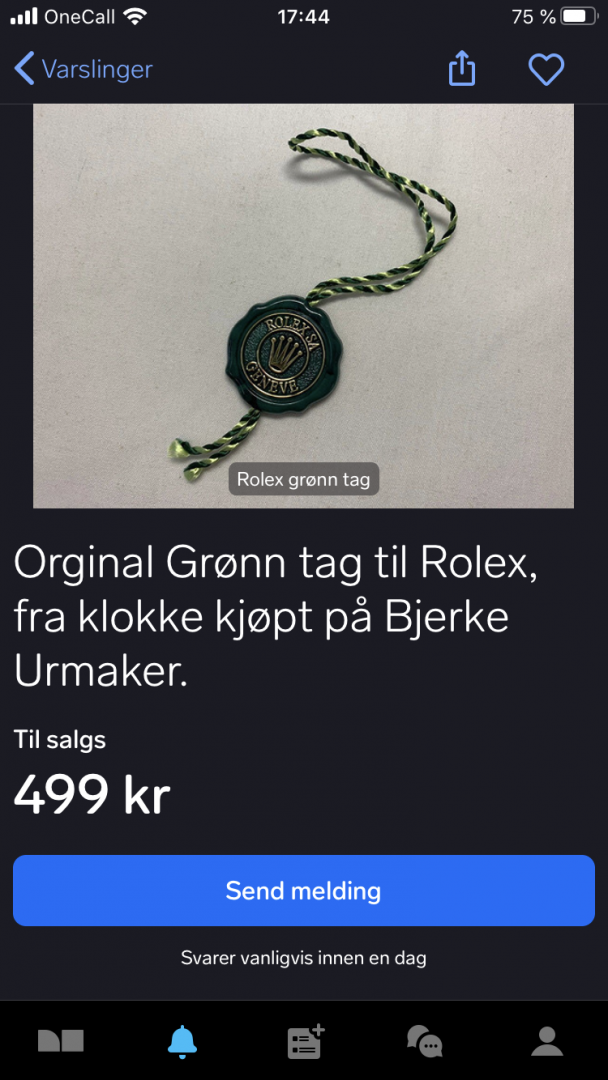This screenshot has width=608, height=1080.
Task: Open the notifications bell tab
Action: point(182,1042)
